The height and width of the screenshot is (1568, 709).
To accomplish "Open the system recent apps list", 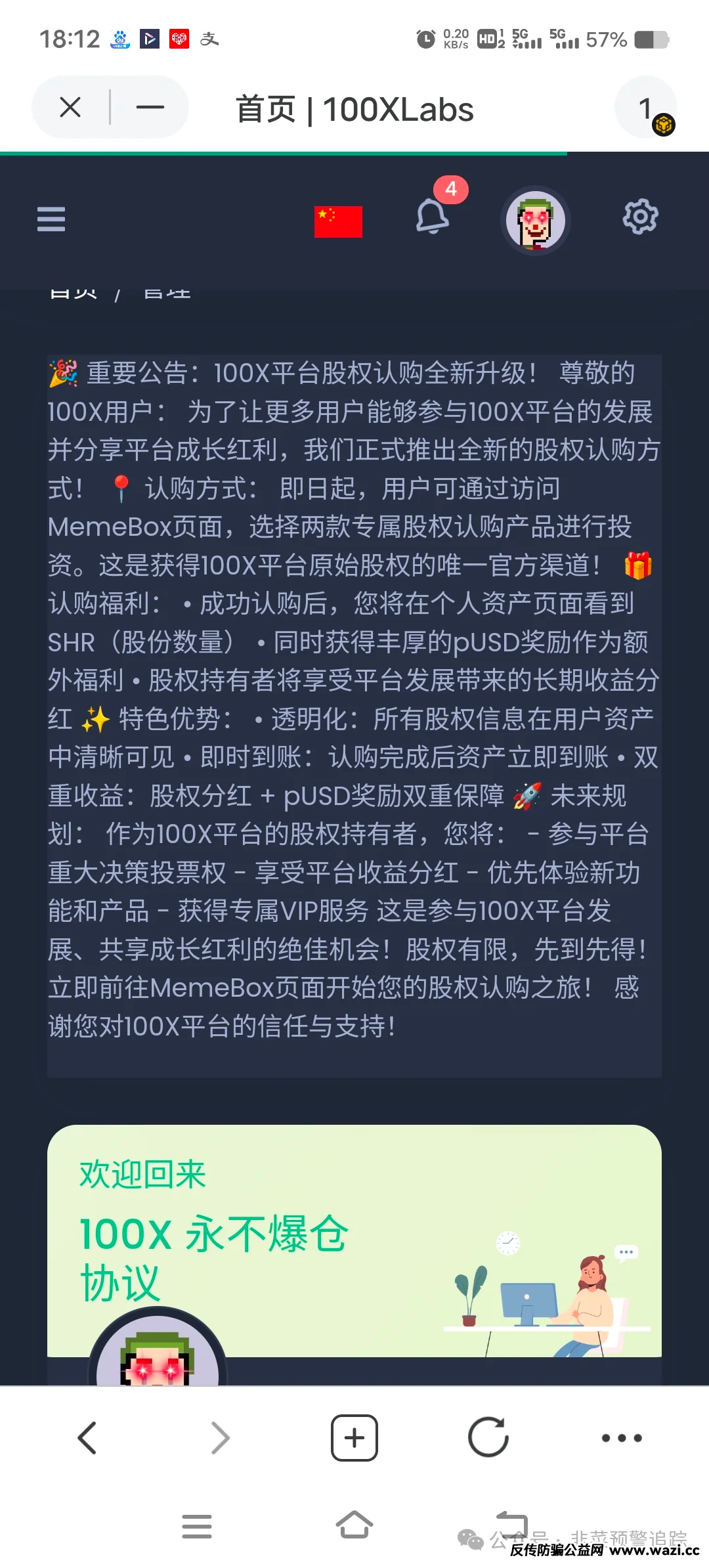I will pos(197,1526).
